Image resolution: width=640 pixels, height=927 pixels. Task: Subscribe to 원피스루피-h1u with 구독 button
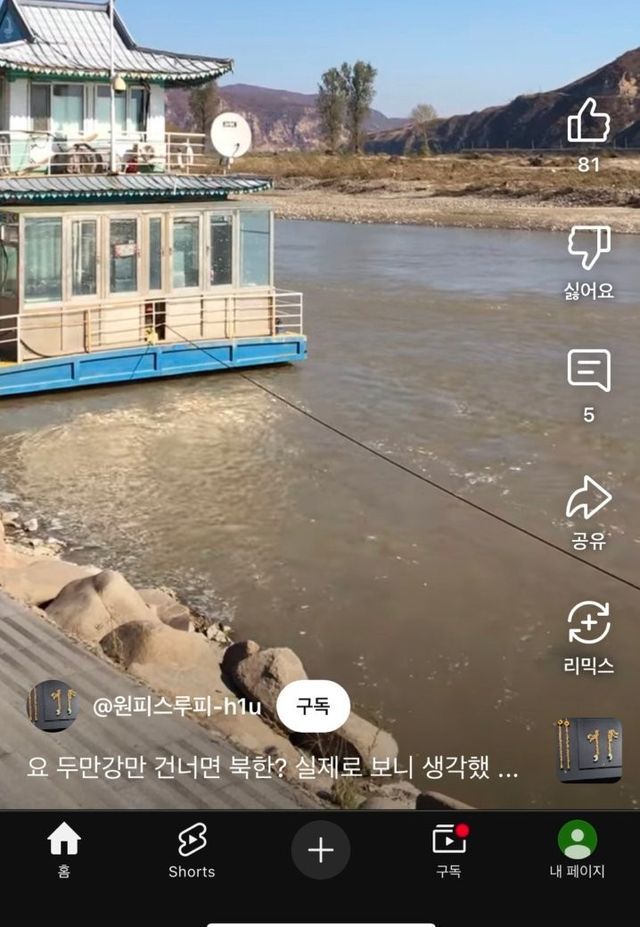[313, 706]
